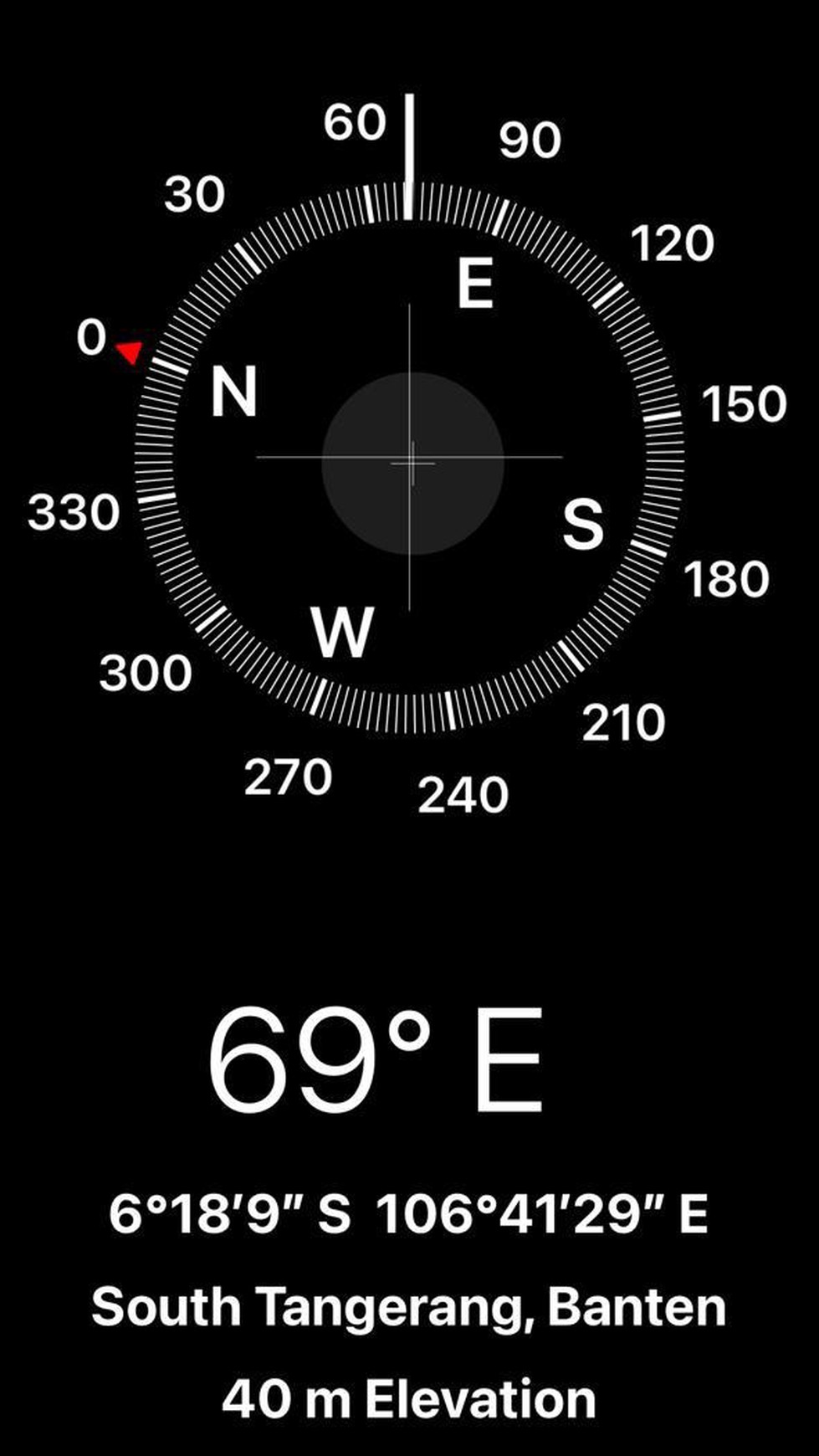Tap the compass dial to lock bearing
The image size is (819, 1456).
[409, 459]
